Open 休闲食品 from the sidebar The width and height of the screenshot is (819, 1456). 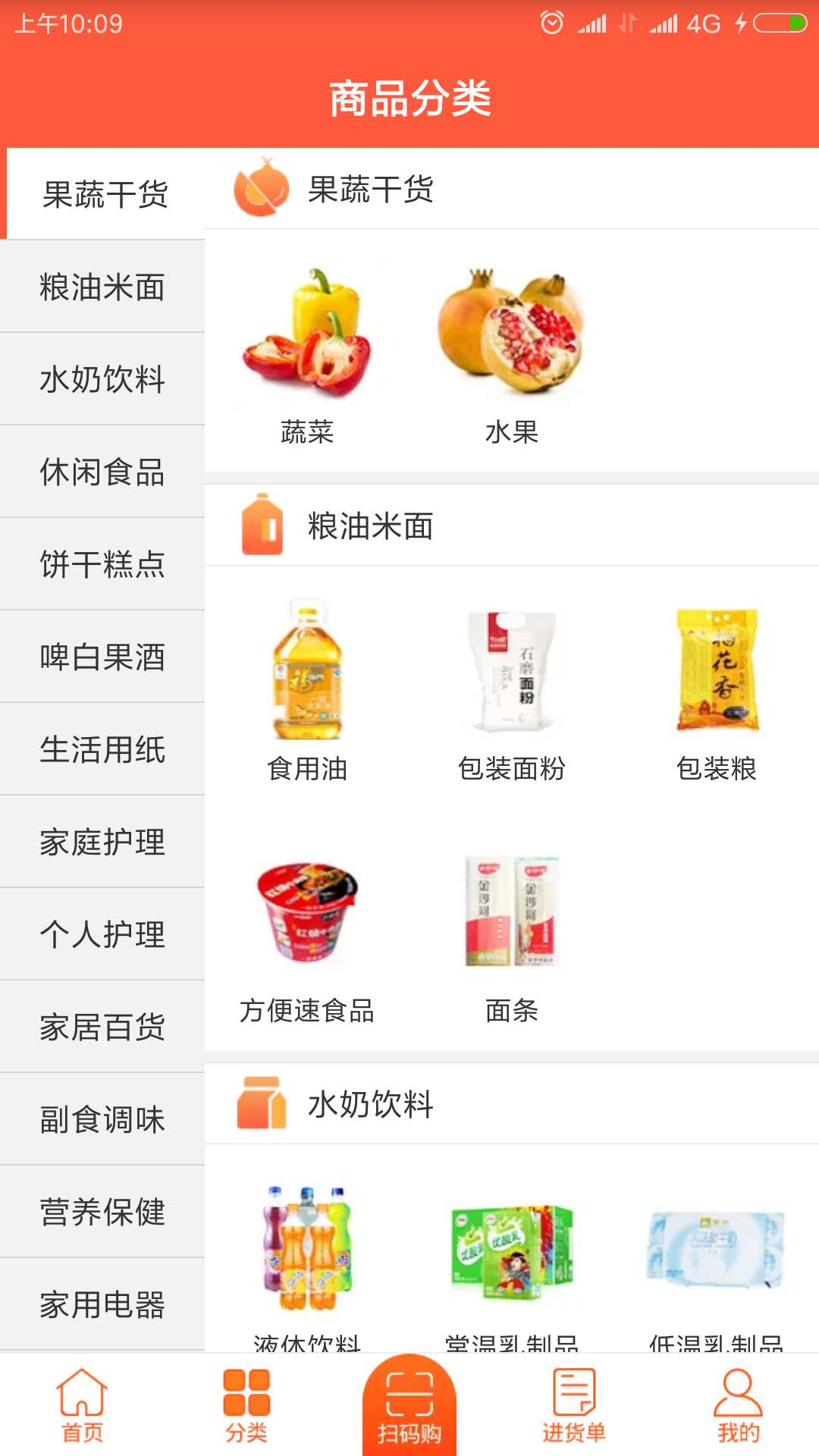[102, 472]
